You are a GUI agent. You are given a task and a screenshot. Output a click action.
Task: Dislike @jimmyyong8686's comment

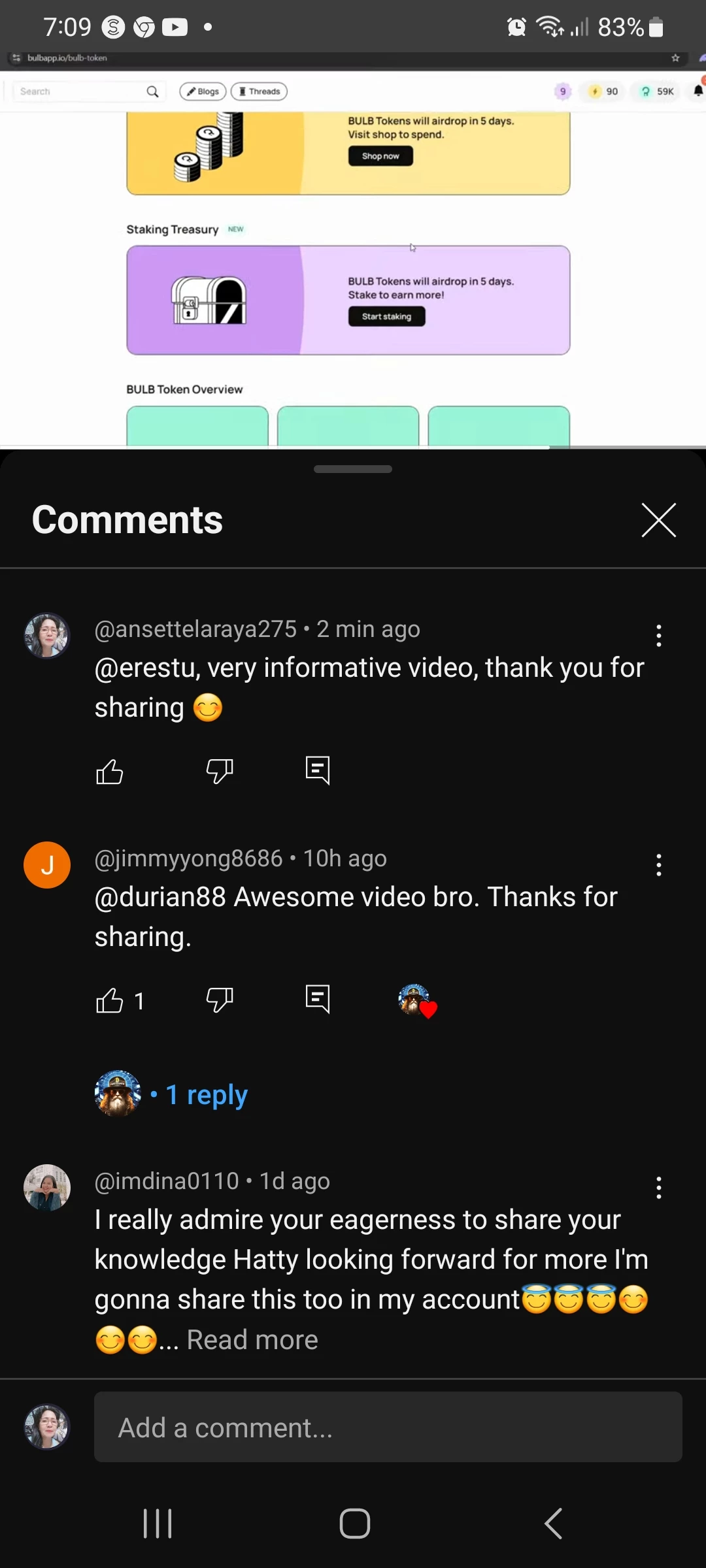[220, 1000]
